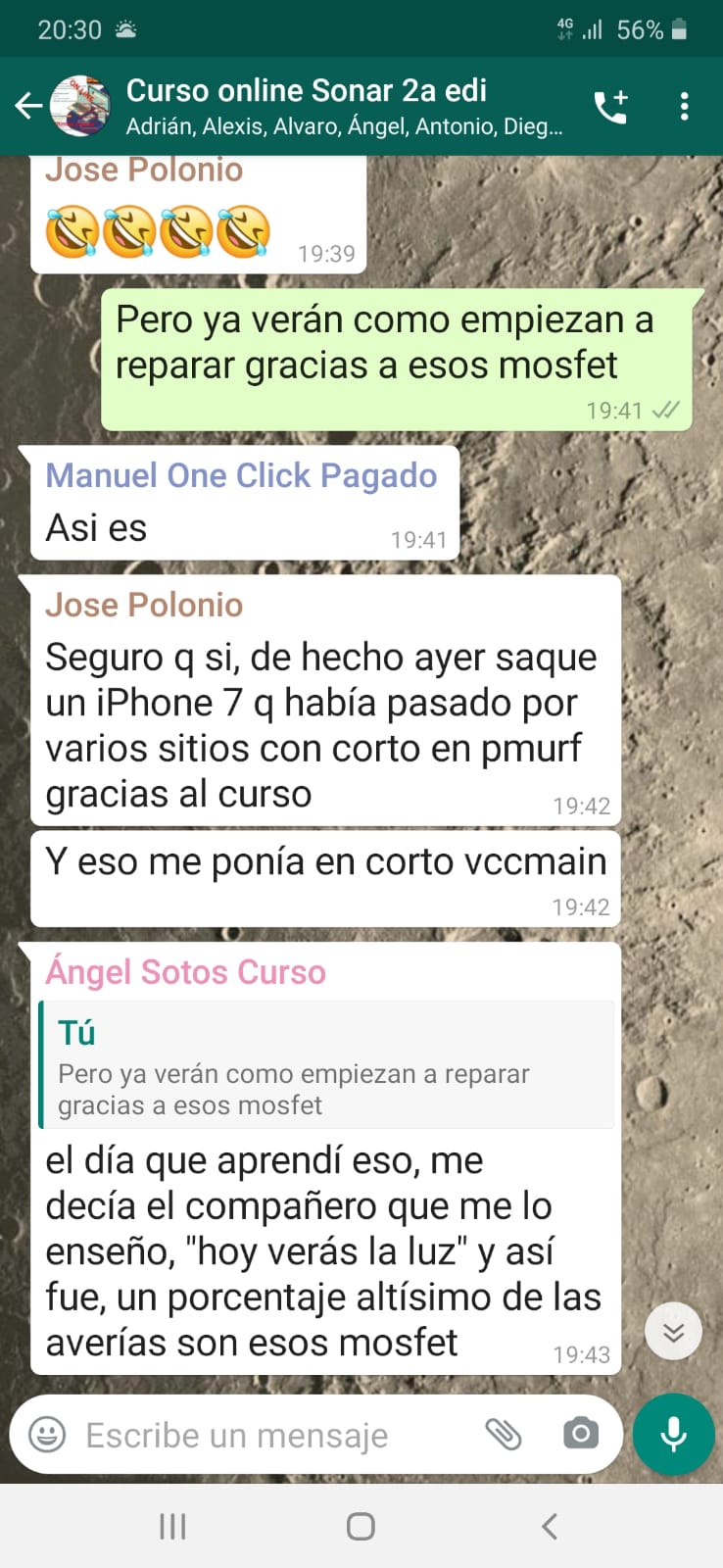The height and width of the screenshot is (1568, 723).
Task: Attach a file with the paperclip
Action: pos(504,1435)
